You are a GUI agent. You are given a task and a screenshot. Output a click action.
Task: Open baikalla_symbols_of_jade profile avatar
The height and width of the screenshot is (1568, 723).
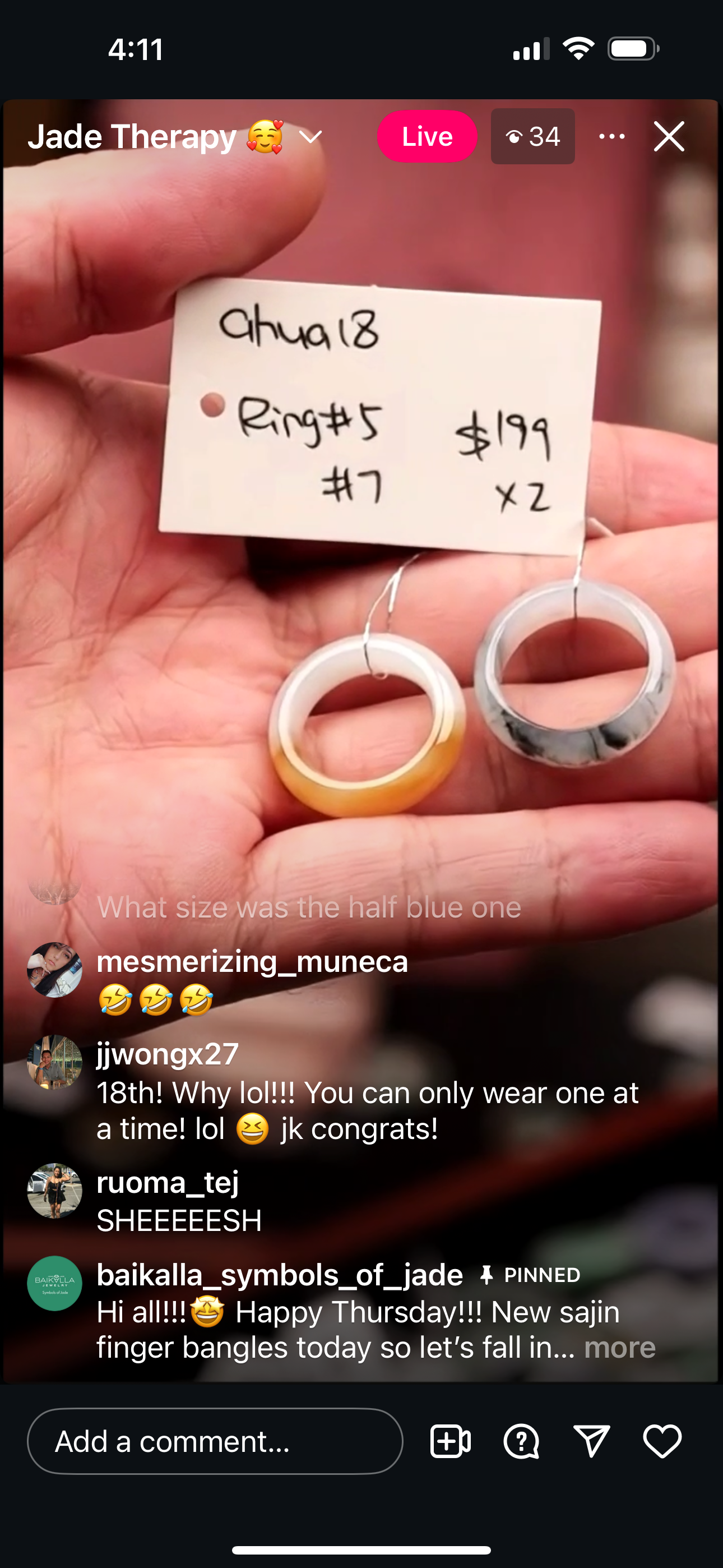point(55,1283)
